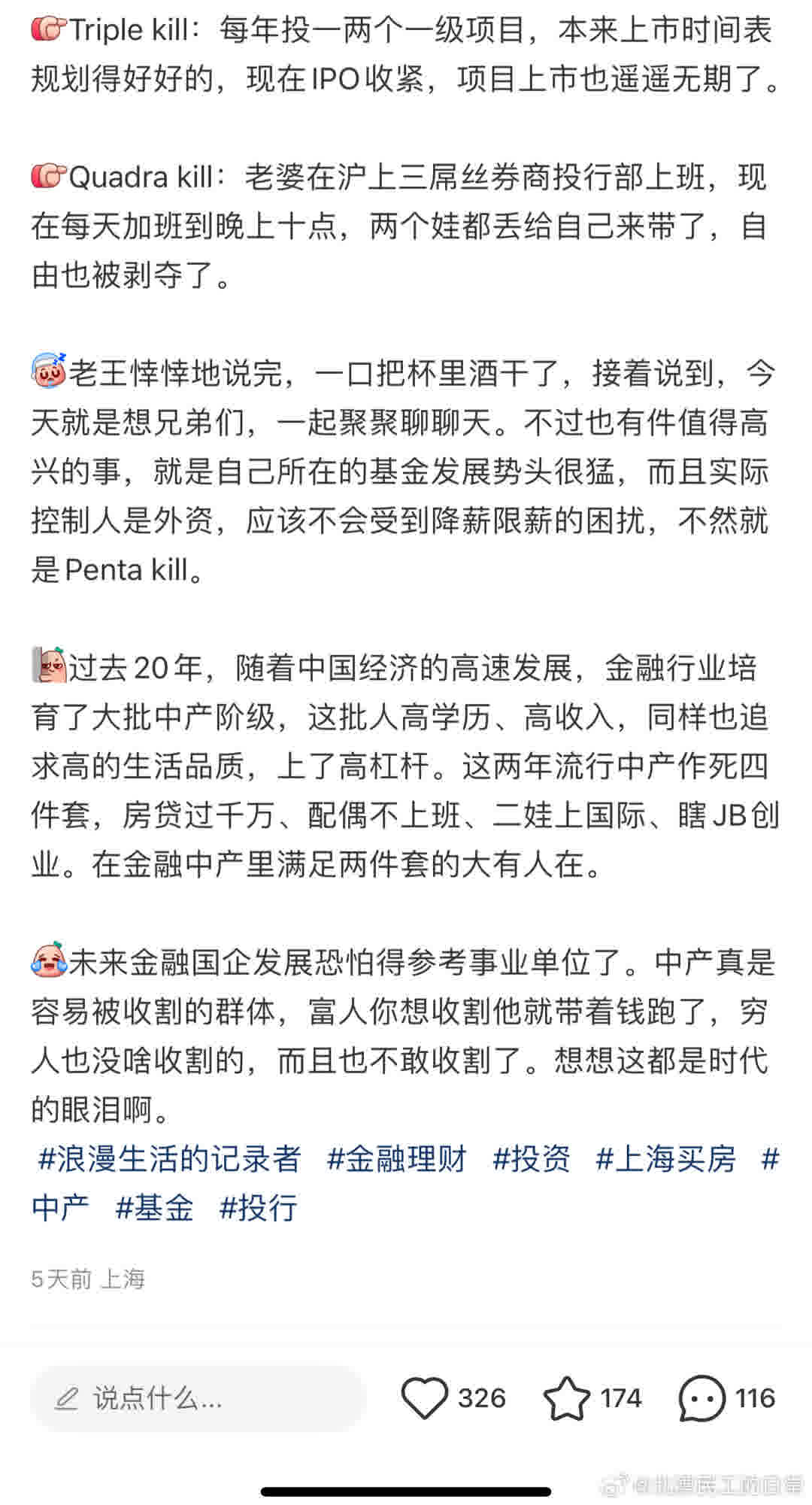Open the #上海买房 hashtag
The width and height of the screenshot is (812, 1505).
point(666,1159)
